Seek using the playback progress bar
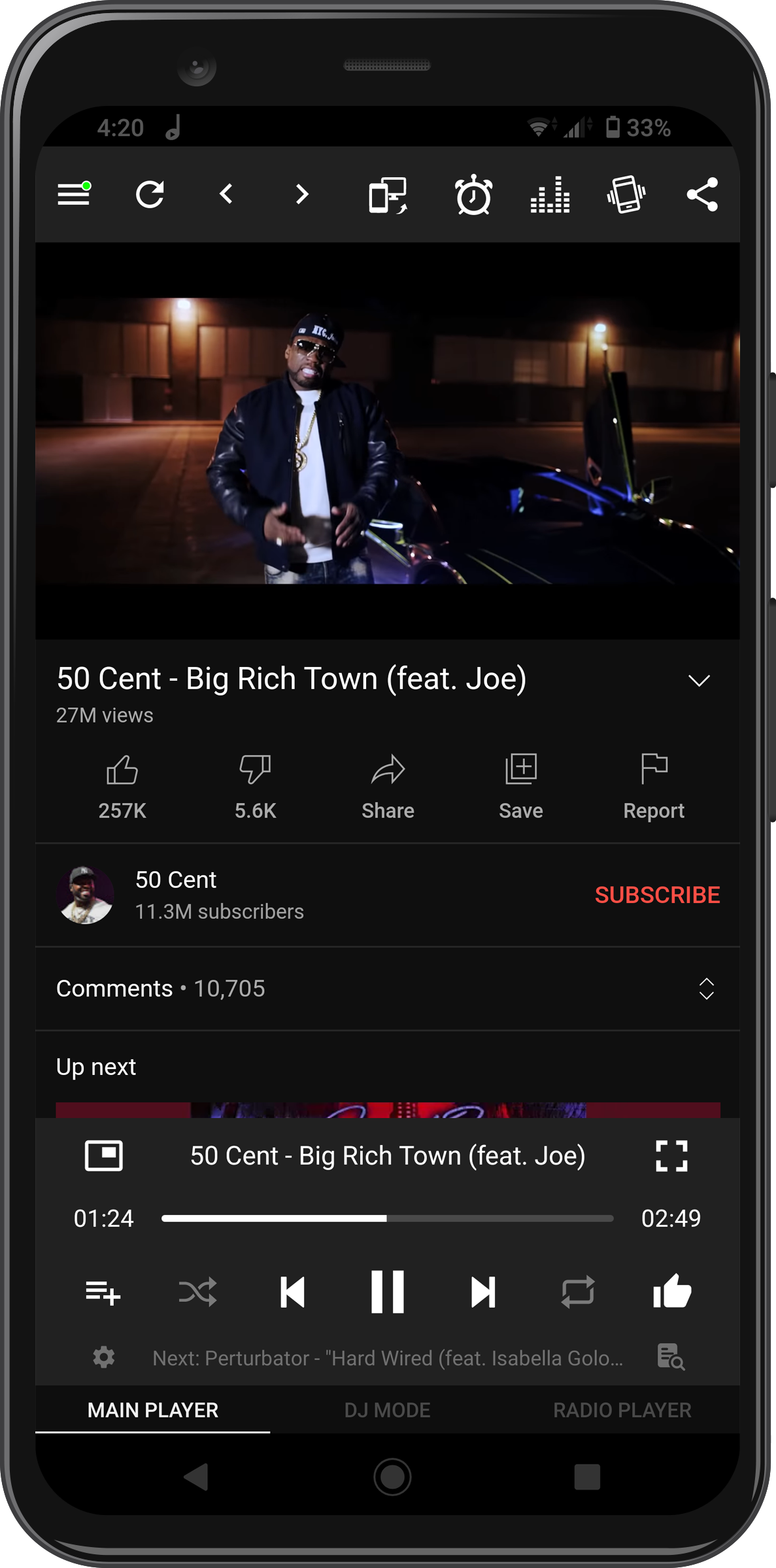 (x=387, y=1218)
